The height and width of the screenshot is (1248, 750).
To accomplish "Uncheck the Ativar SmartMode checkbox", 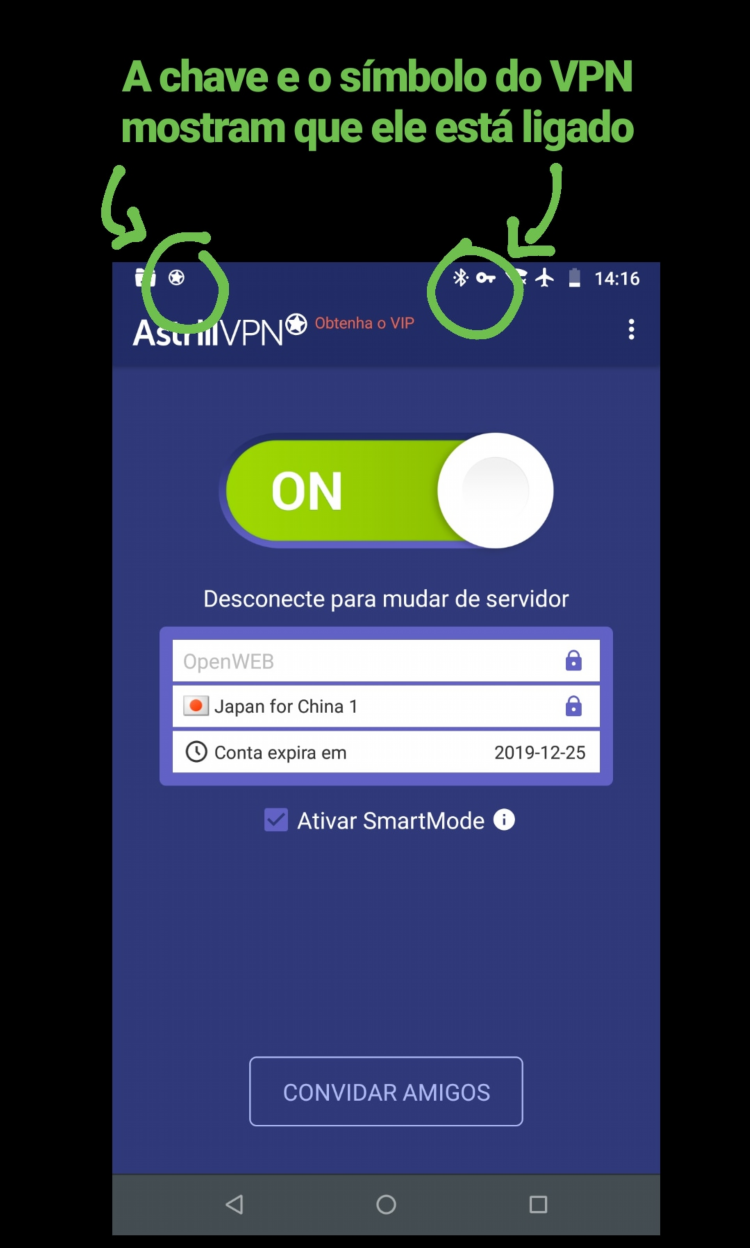I will point(276,820).
